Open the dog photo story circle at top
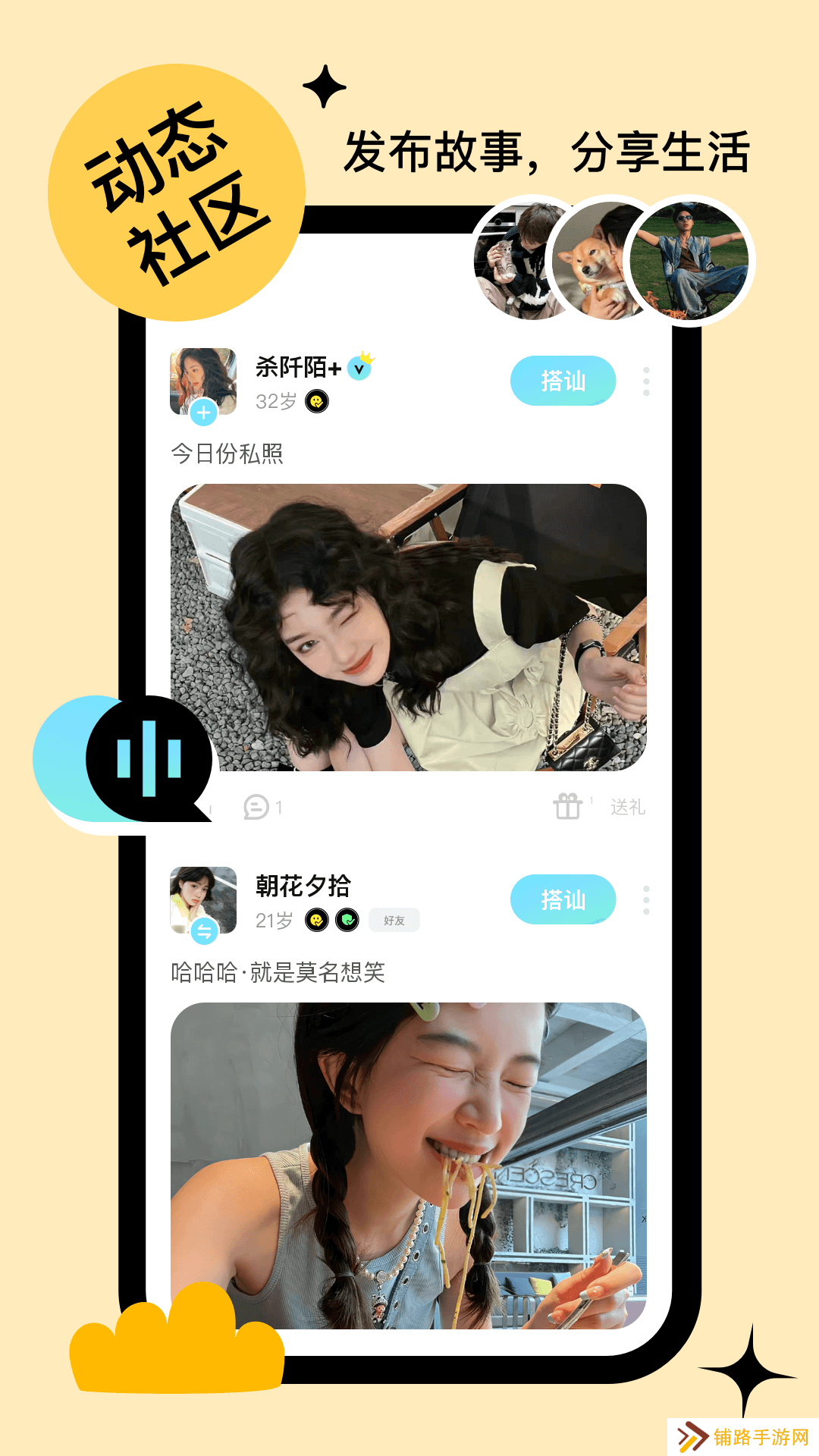 coord(600,262)
